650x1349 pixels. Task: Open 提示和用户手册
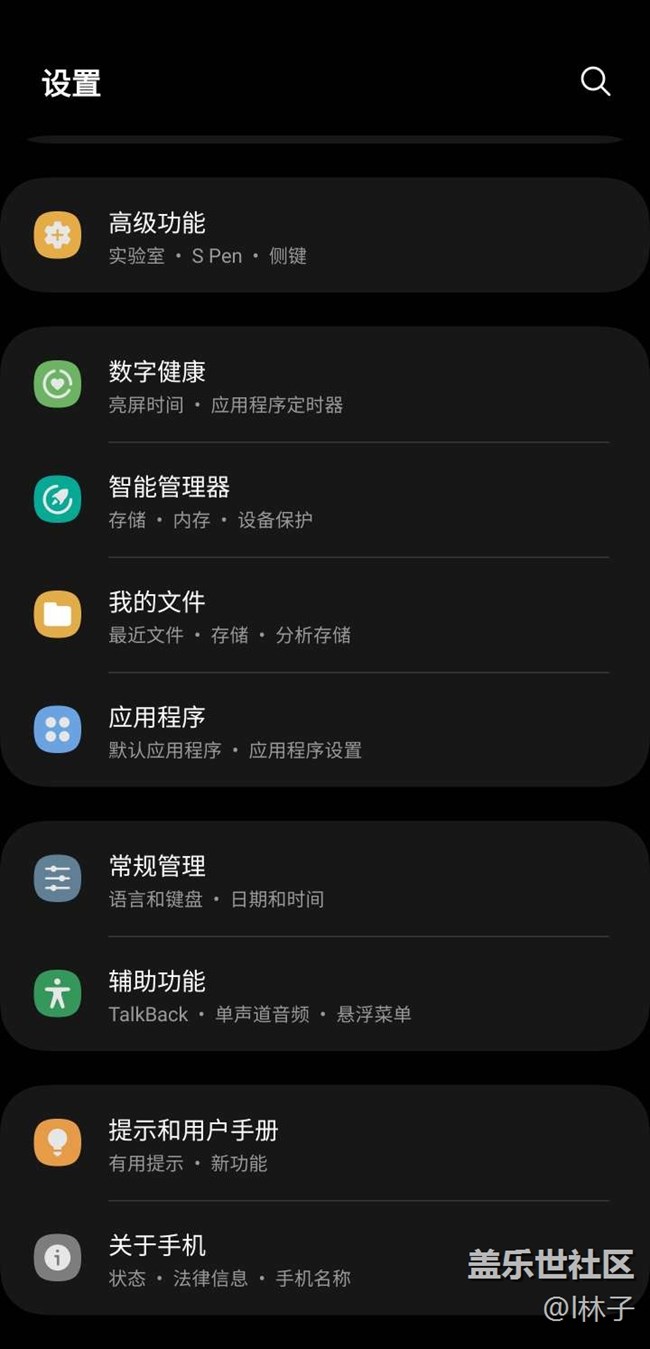click(x=325, y=1143)
